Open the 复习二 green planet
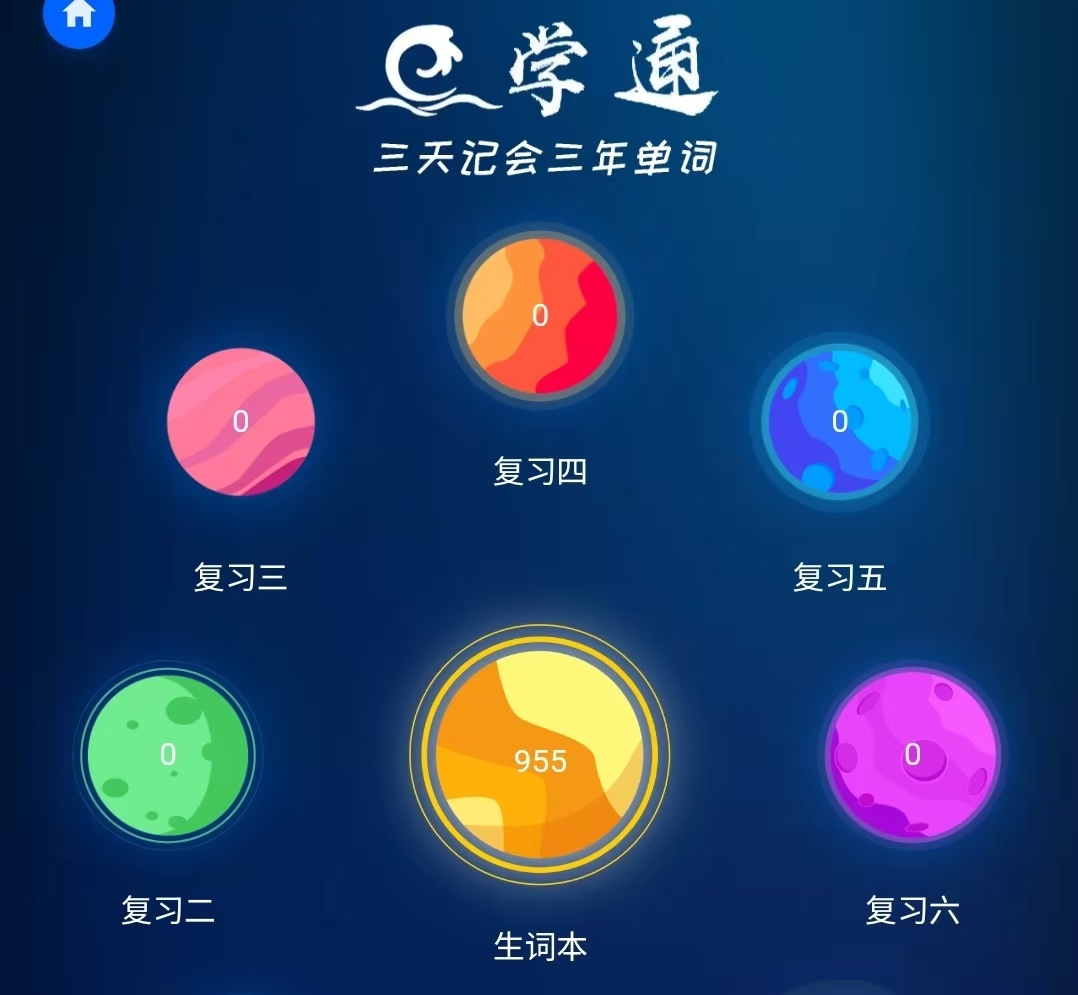The width and height of the screenshot is (1078, 995). [x=168, y=754]
